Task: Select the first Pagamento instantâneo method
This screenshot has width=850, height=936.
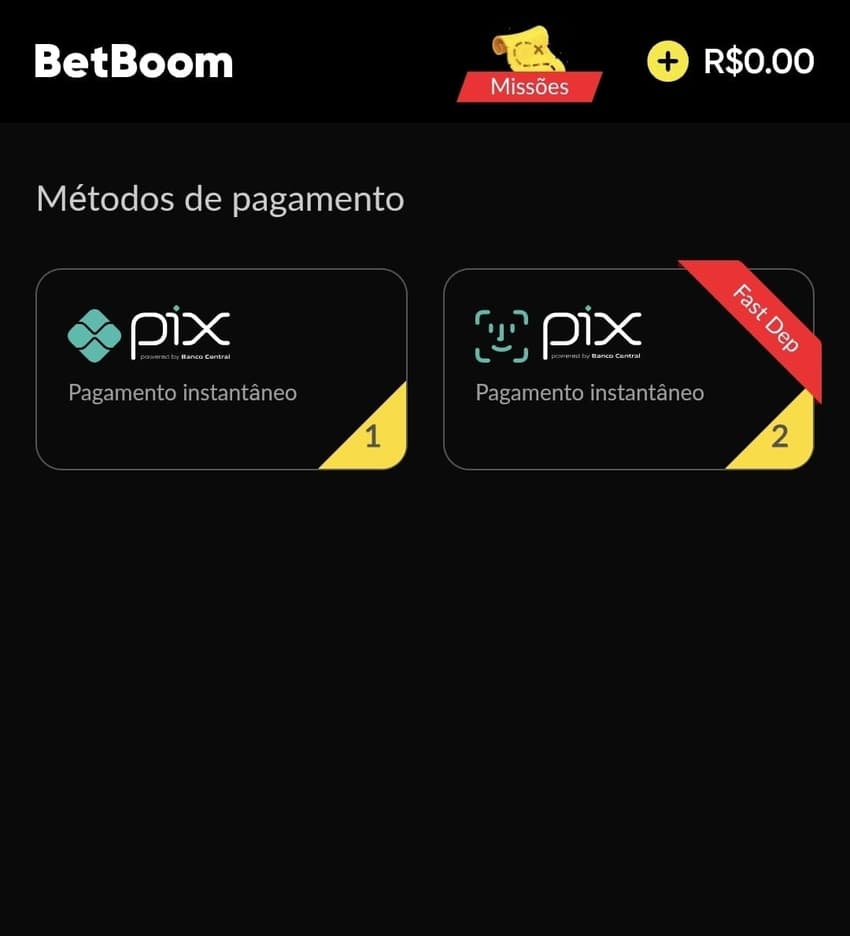Action: click(182, 392)
